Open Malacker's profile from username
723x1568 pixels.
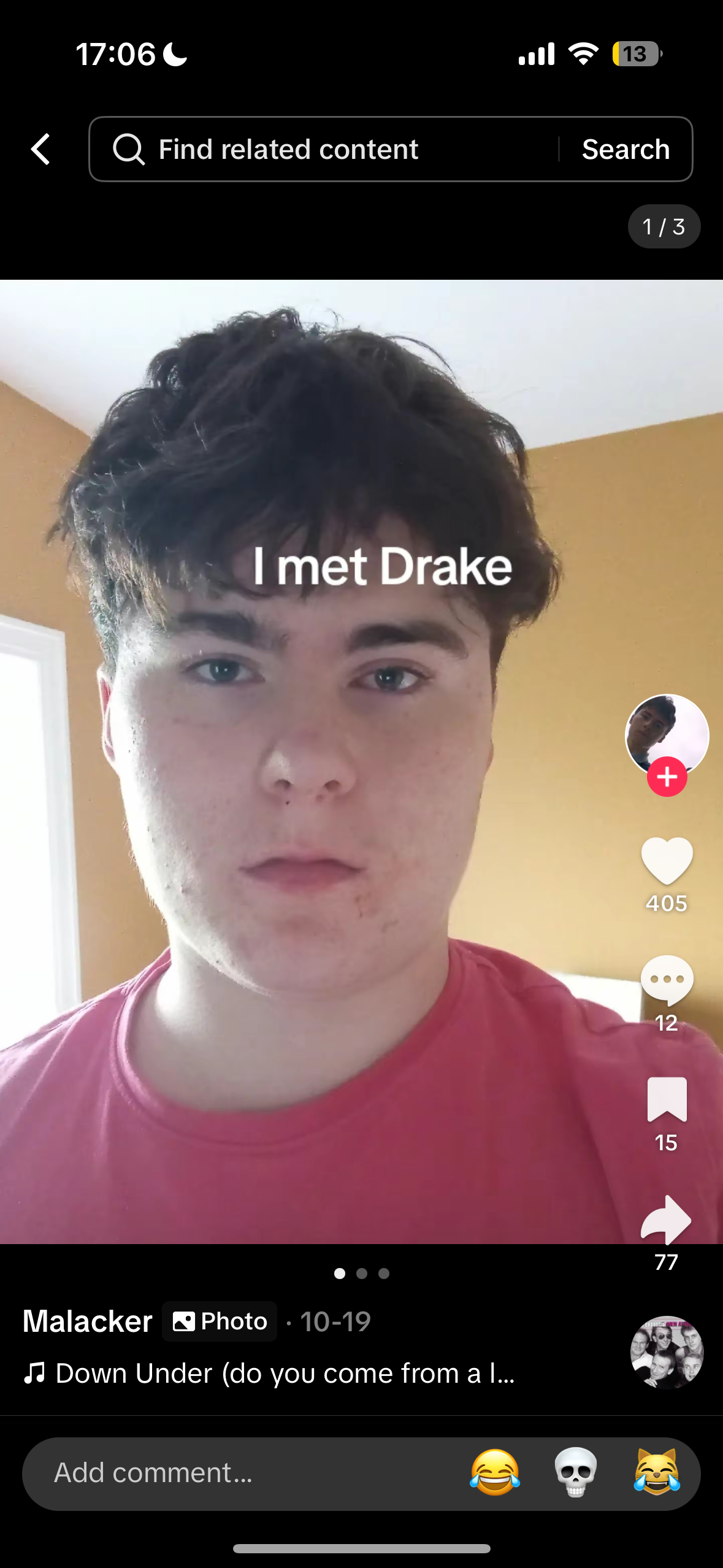point(88,1321)
